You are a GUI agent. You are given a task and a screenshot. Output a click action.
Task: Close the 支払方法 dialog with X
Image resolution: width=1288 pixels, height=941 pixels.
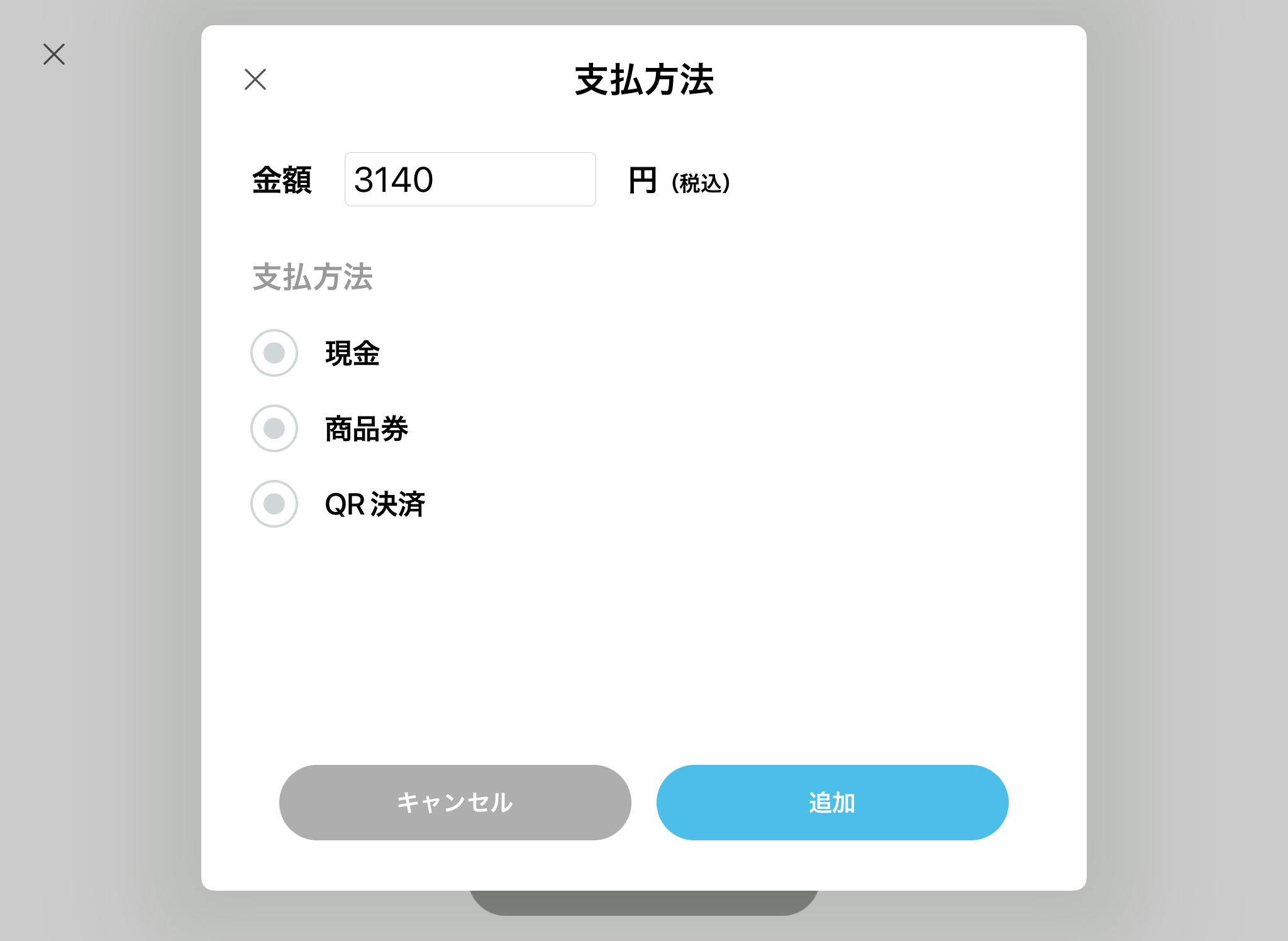tap(255, 79)
